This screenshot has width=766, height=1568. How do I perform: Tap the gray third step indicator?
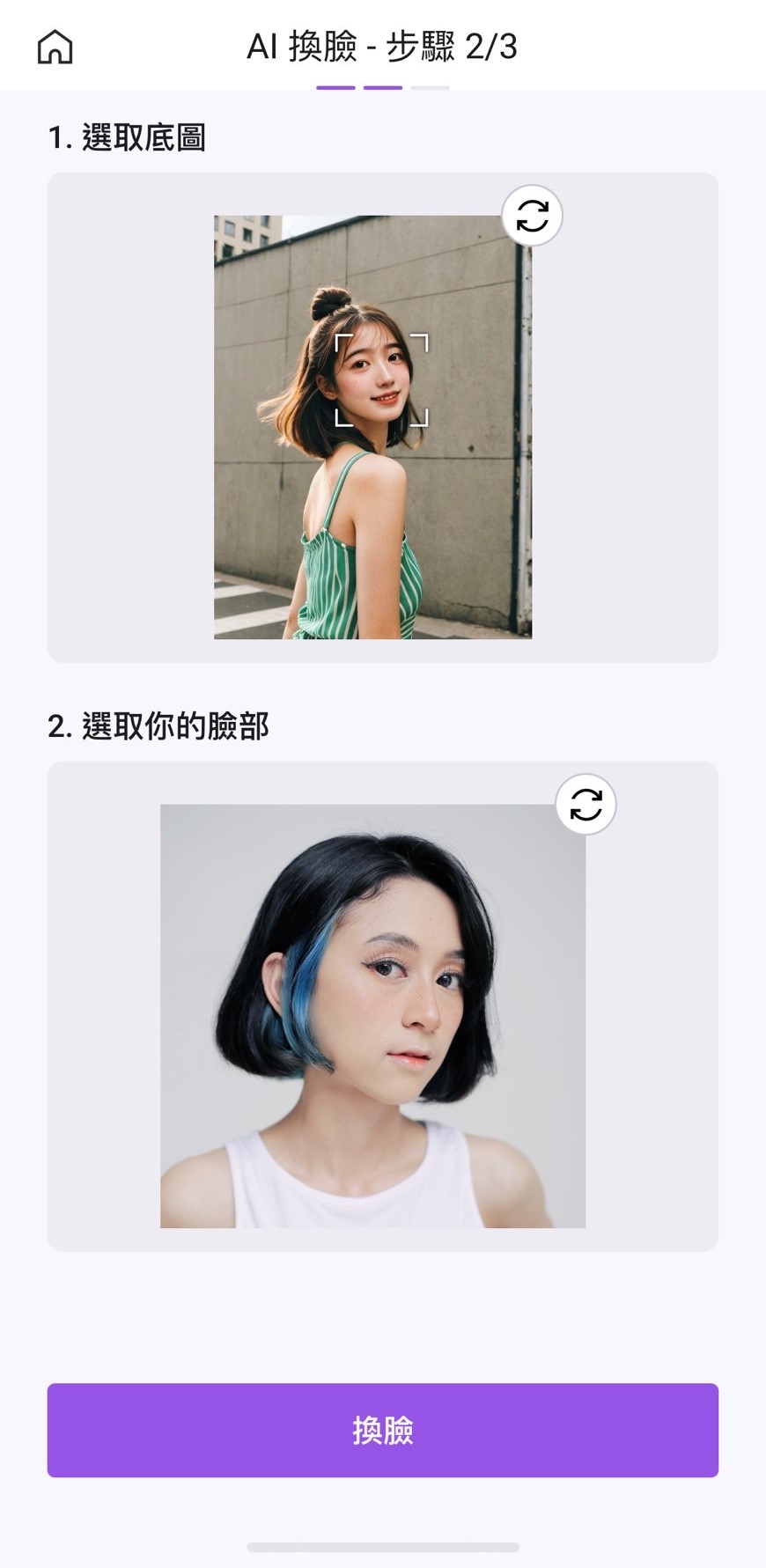click(429, 86)
